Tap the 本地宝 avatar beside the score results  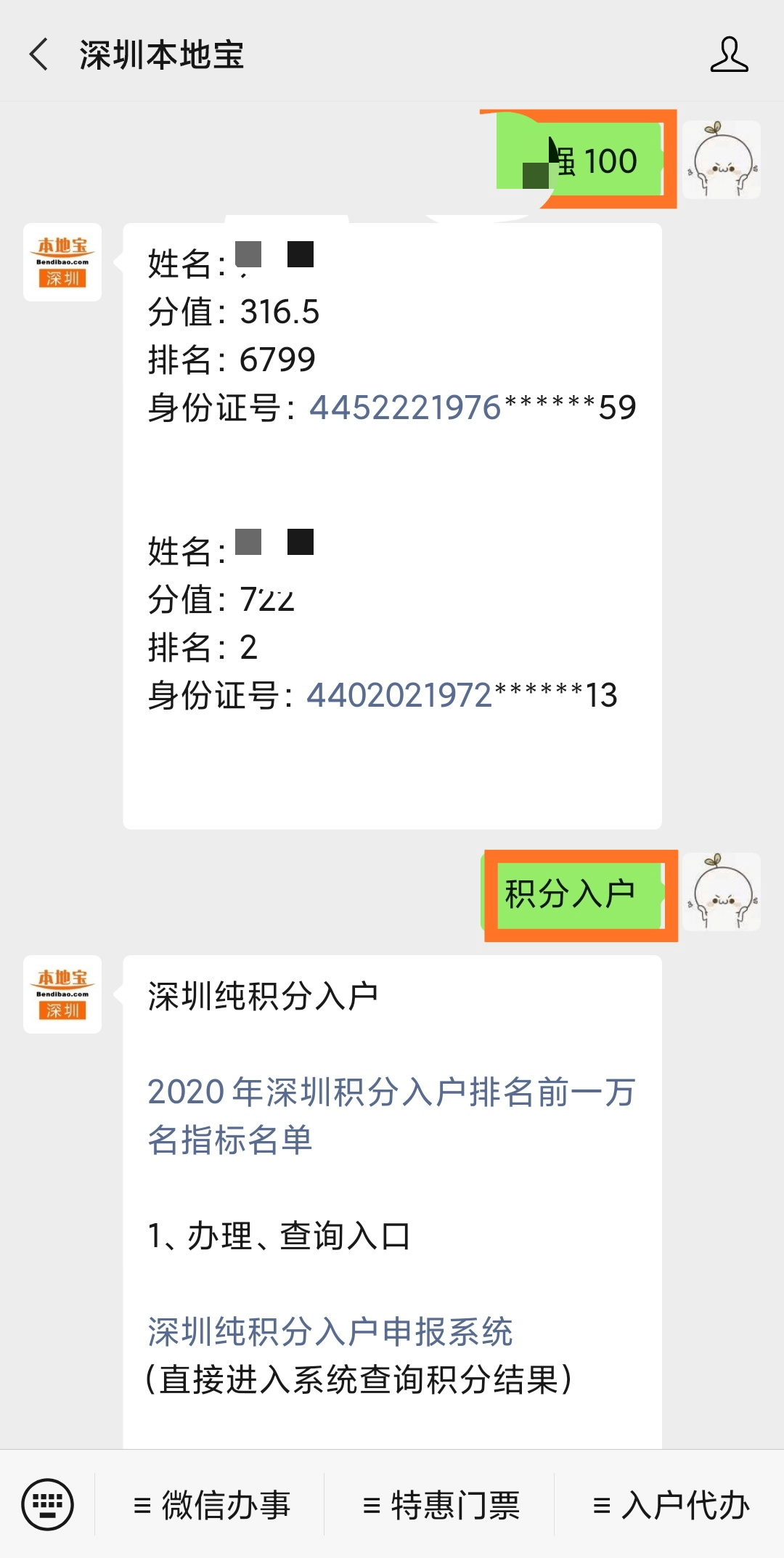(62, 261)
